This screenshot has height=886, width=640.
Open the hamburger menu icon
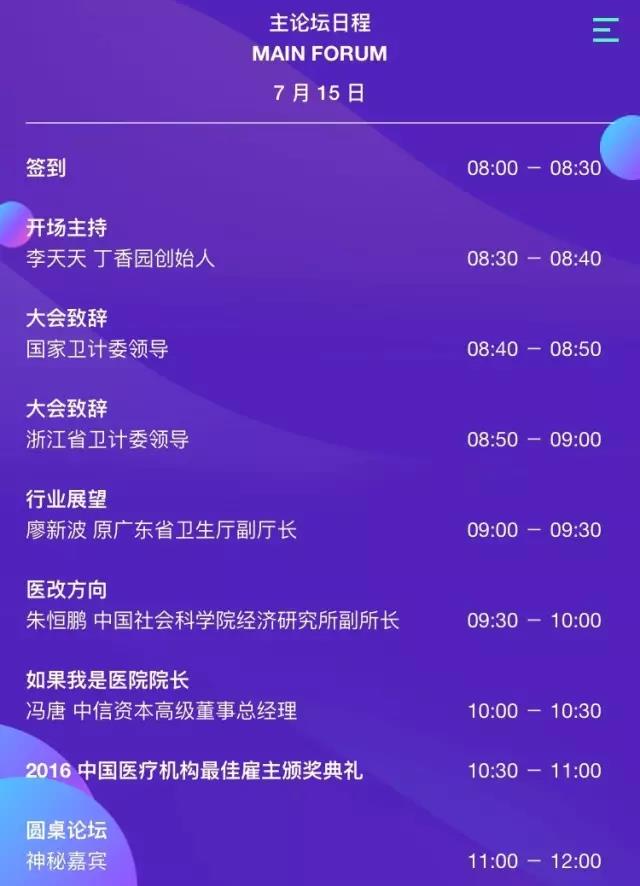(x=605, y=30)
